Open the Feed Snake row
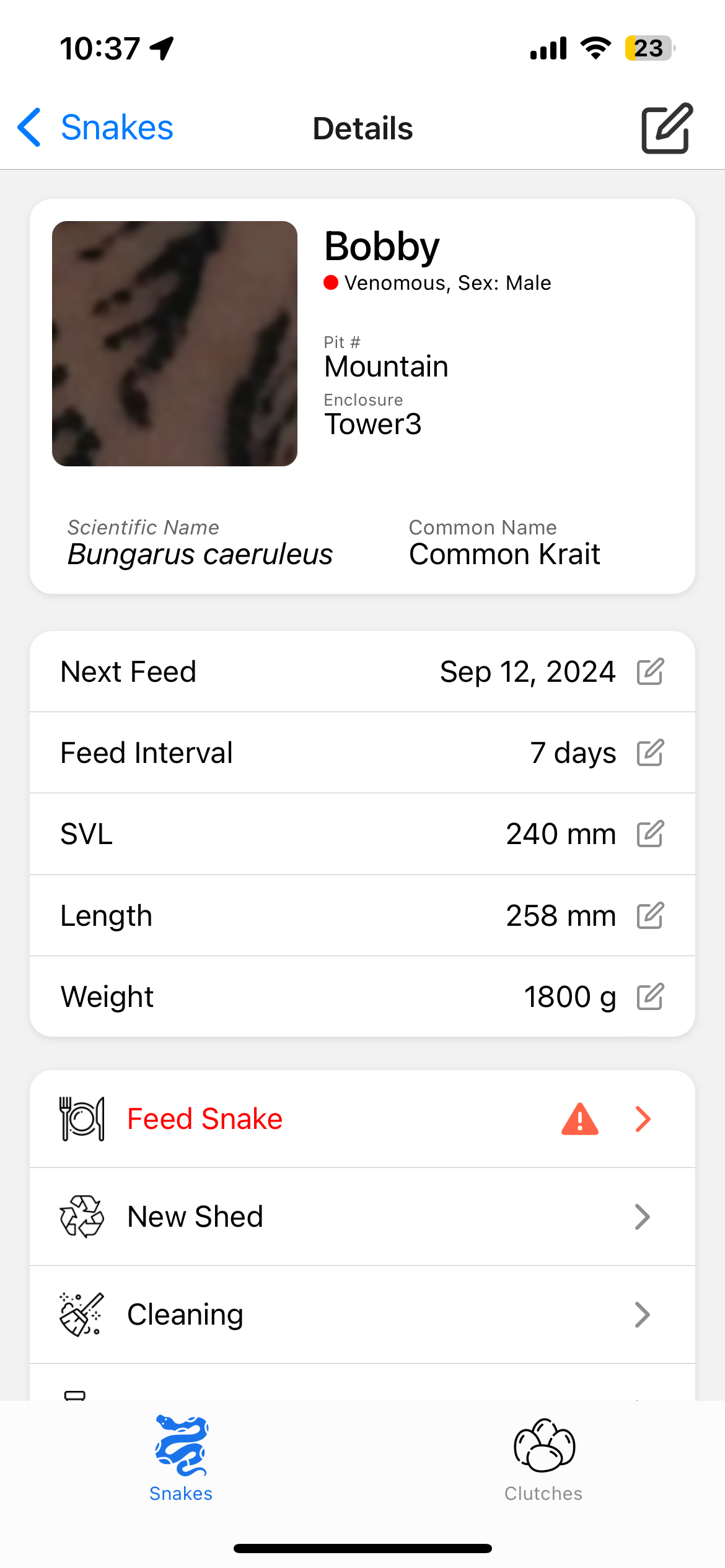 pyautogui.click(x=362, y=1119)
